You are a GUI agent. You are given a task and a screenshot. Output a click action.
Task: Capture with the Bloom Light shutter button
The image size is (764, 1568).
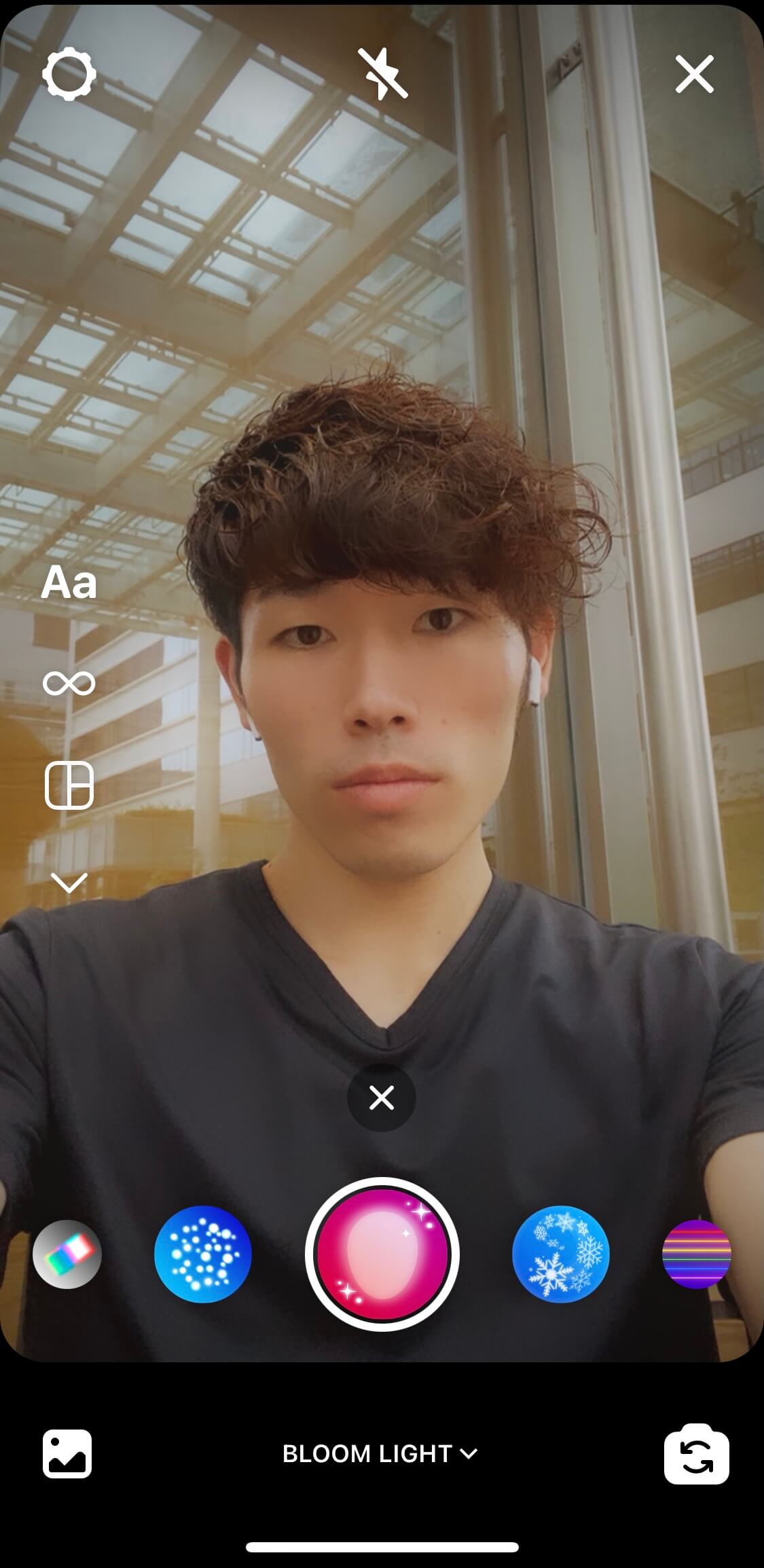pos(382,1254)
